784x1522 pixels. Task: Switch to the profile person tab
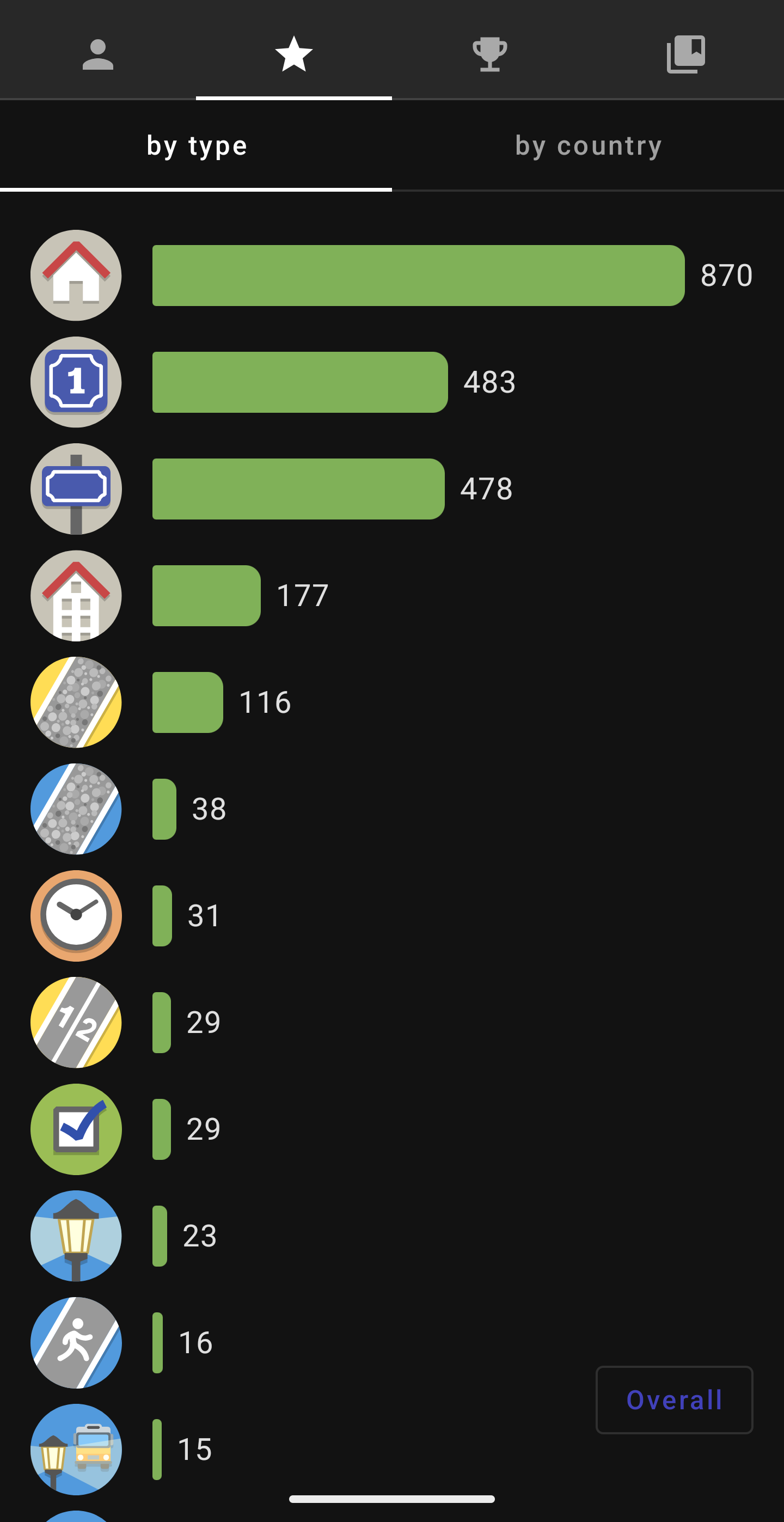[97, 54]
